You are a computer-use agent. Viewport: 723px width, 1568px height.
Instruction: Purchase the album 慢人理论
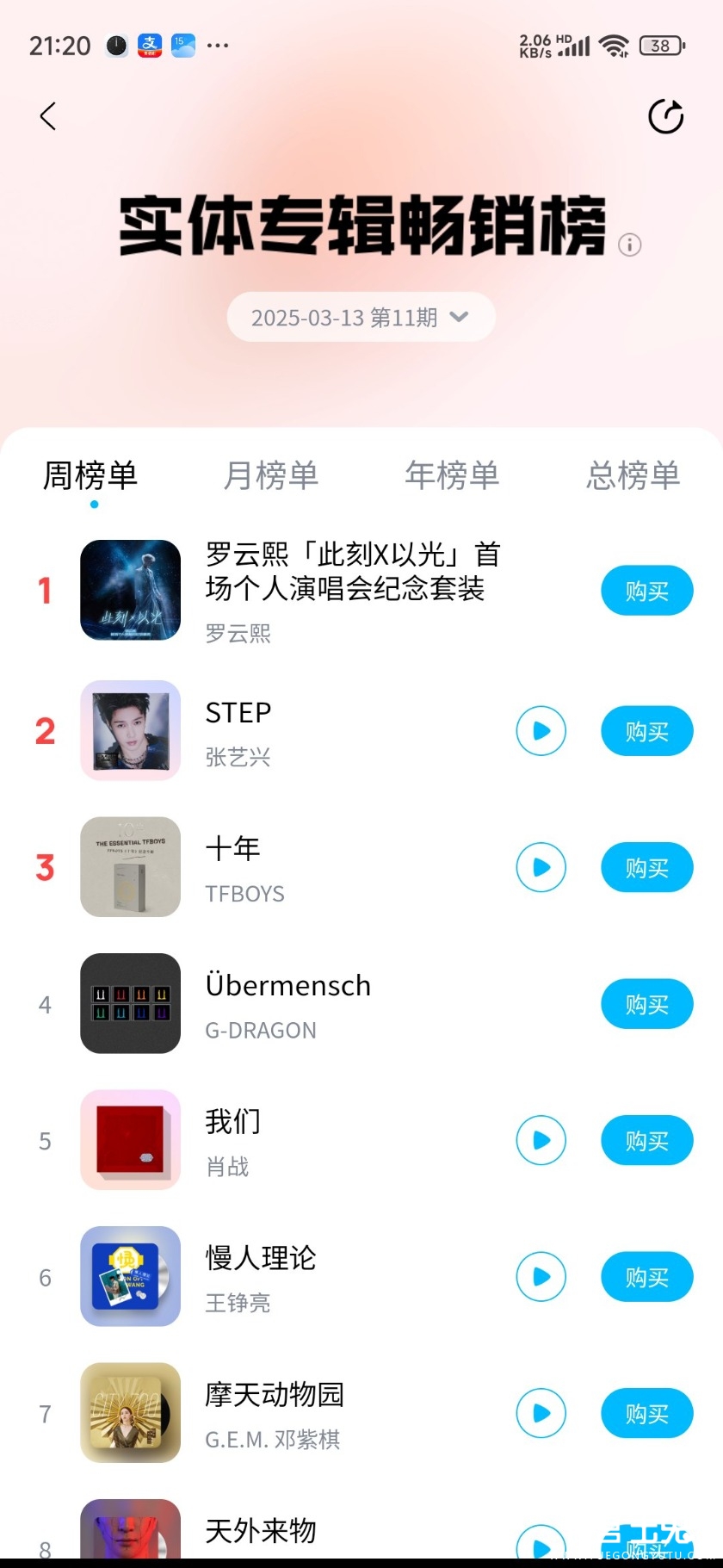[646, 1277]
